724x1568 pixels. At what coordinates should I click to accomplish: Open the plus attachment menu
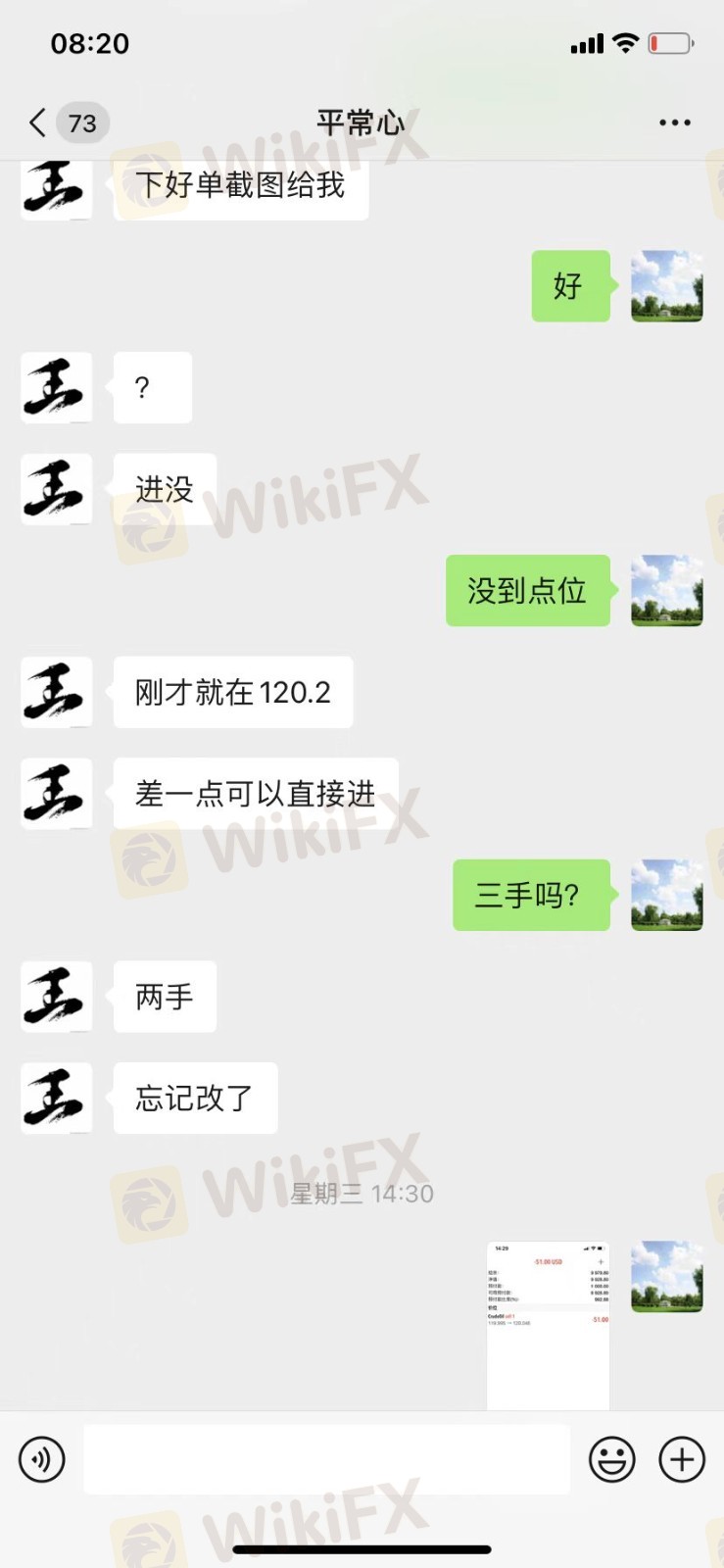pos(682,1459)
